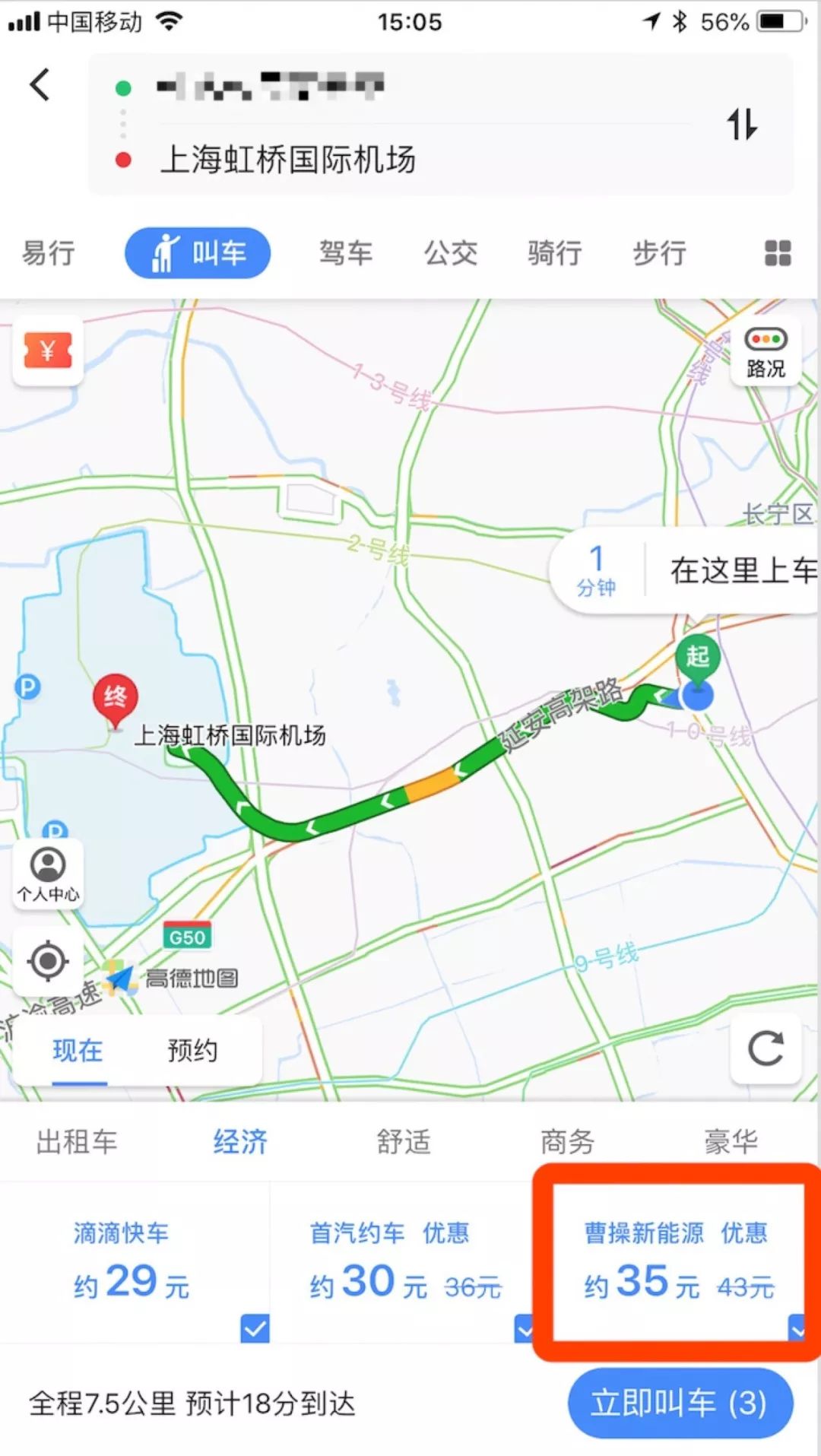Tap the red 终 destination marker
The image size is (821, 1456).
point(116,696)
